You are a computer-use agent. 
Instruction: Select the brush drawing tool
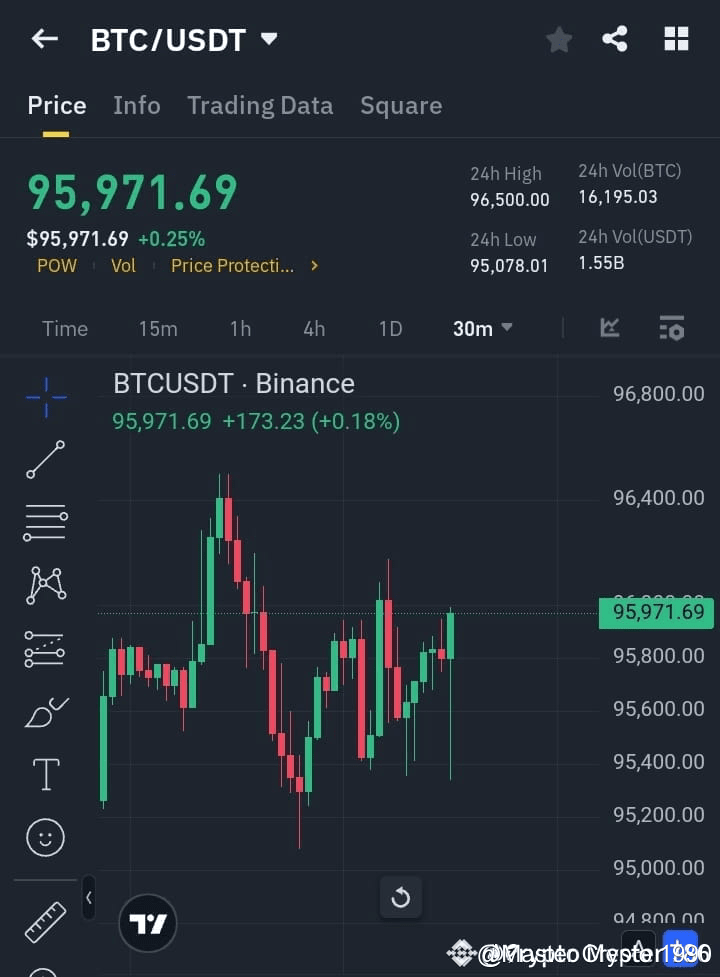(x=45, y=711)
